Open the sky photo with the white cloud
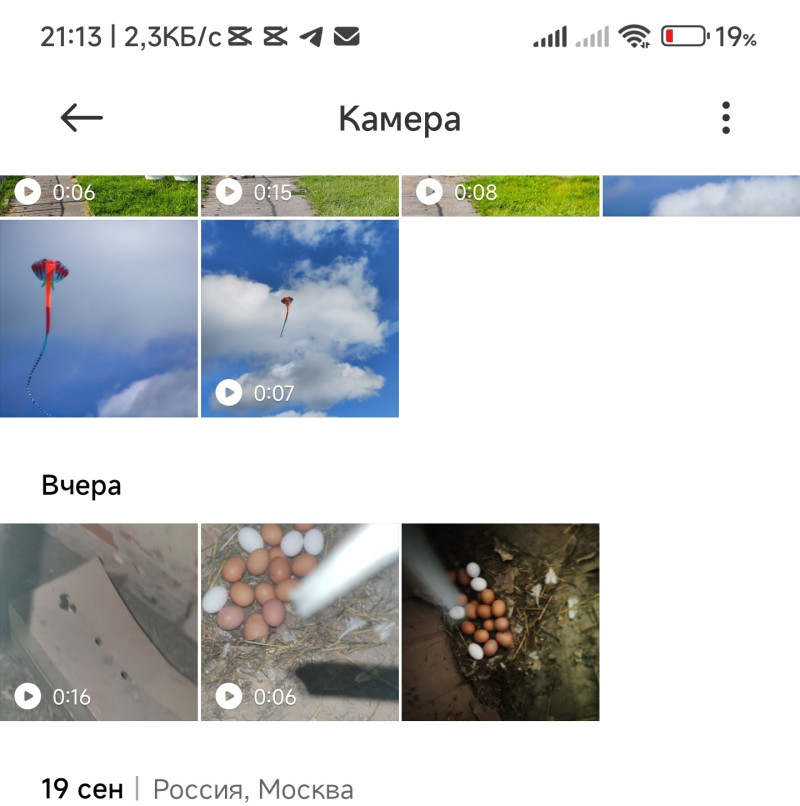 coord(700,195)
